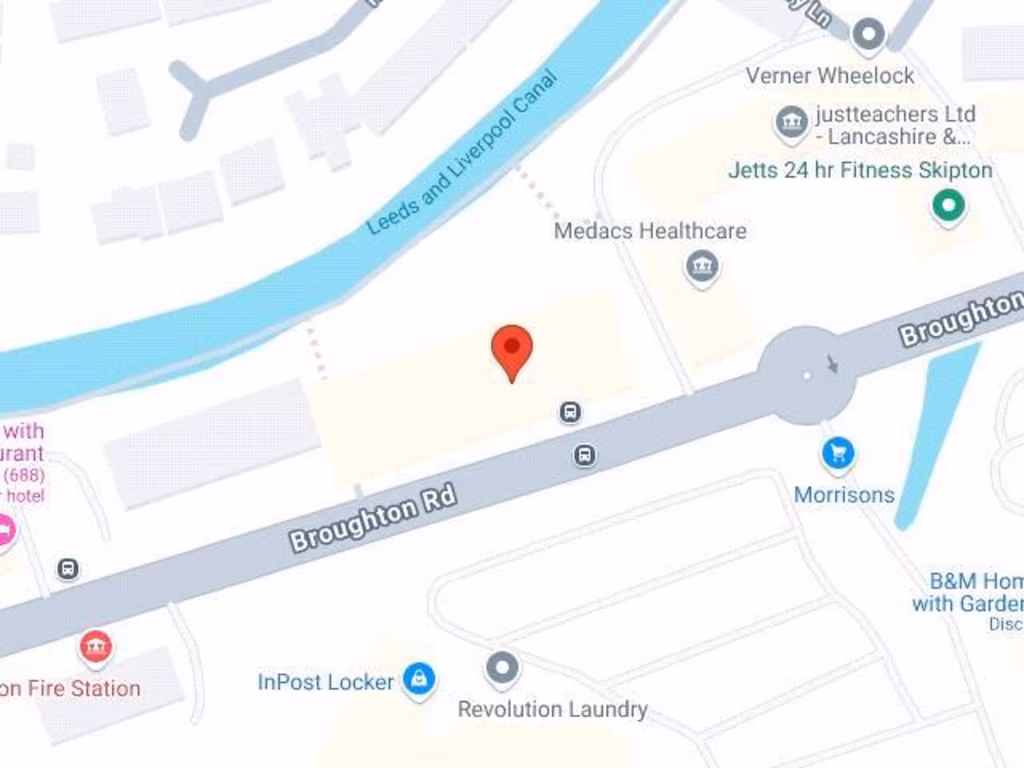The image size is (1024, 768).
Task: Open the pink hotel marker
Action: pos(4,530)
